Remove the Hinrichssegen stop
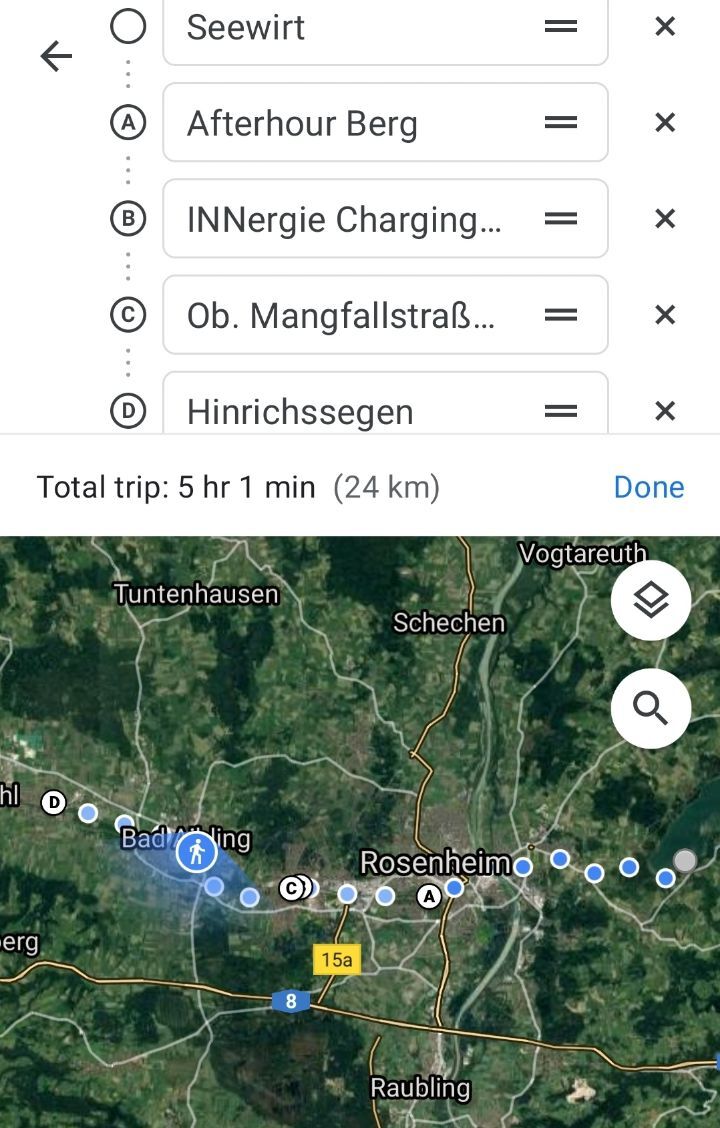Screen dimensions: 720x1128 [665, 410]
